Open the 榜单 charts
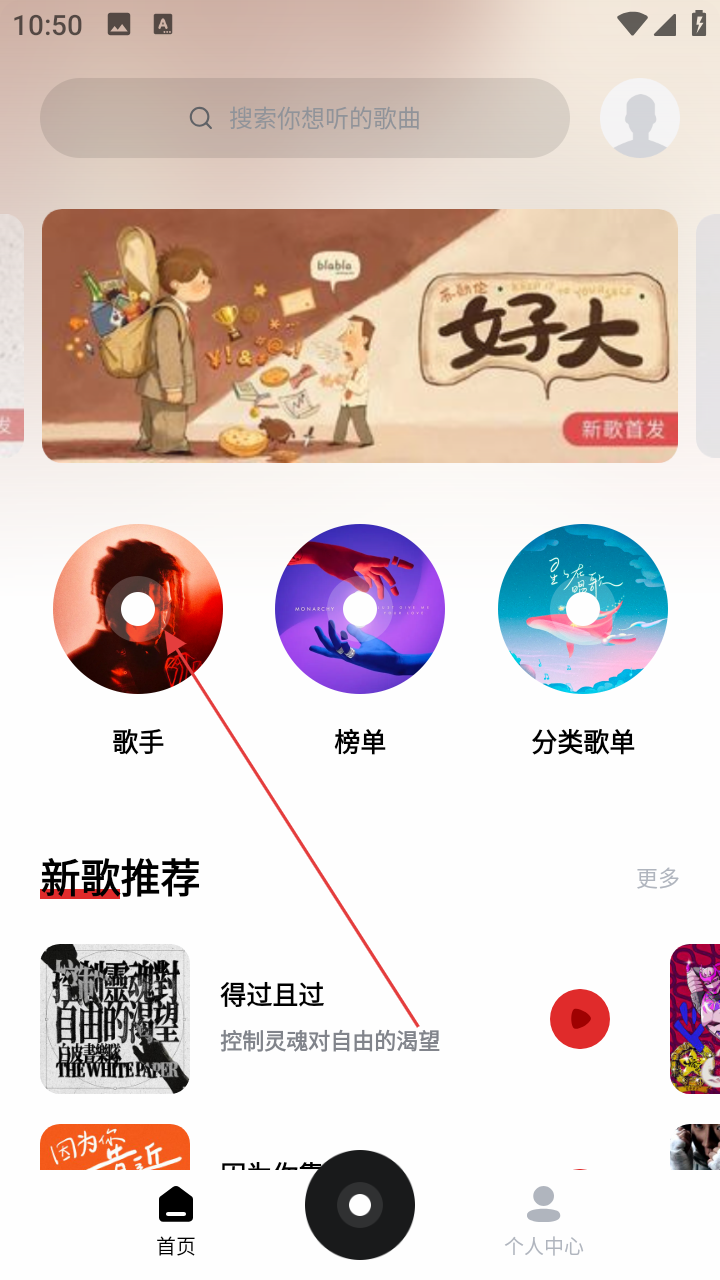This screenshot has width=720, height=1280. 360,609
